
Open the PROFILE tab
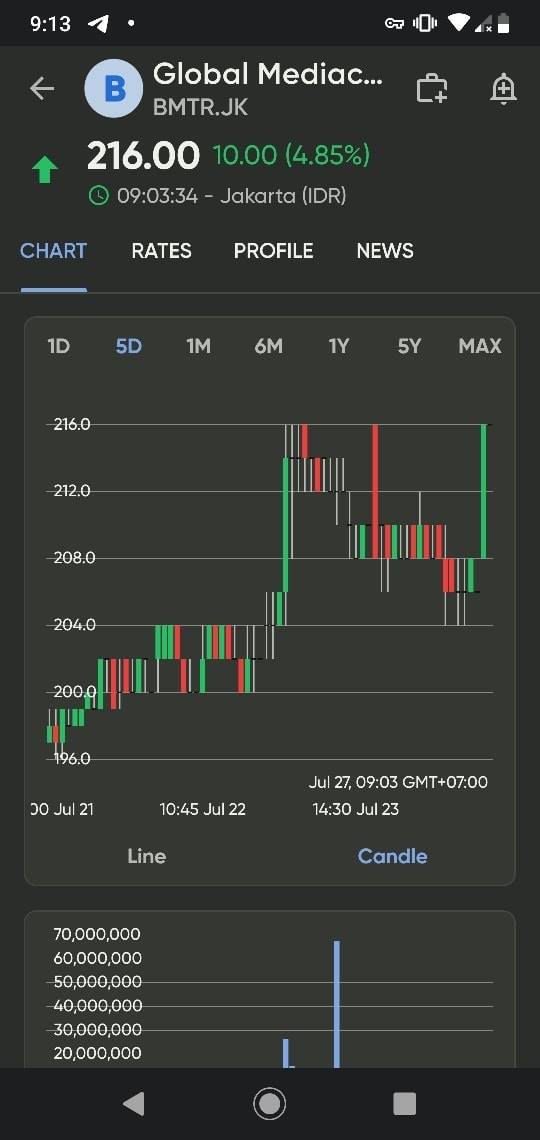273,251
